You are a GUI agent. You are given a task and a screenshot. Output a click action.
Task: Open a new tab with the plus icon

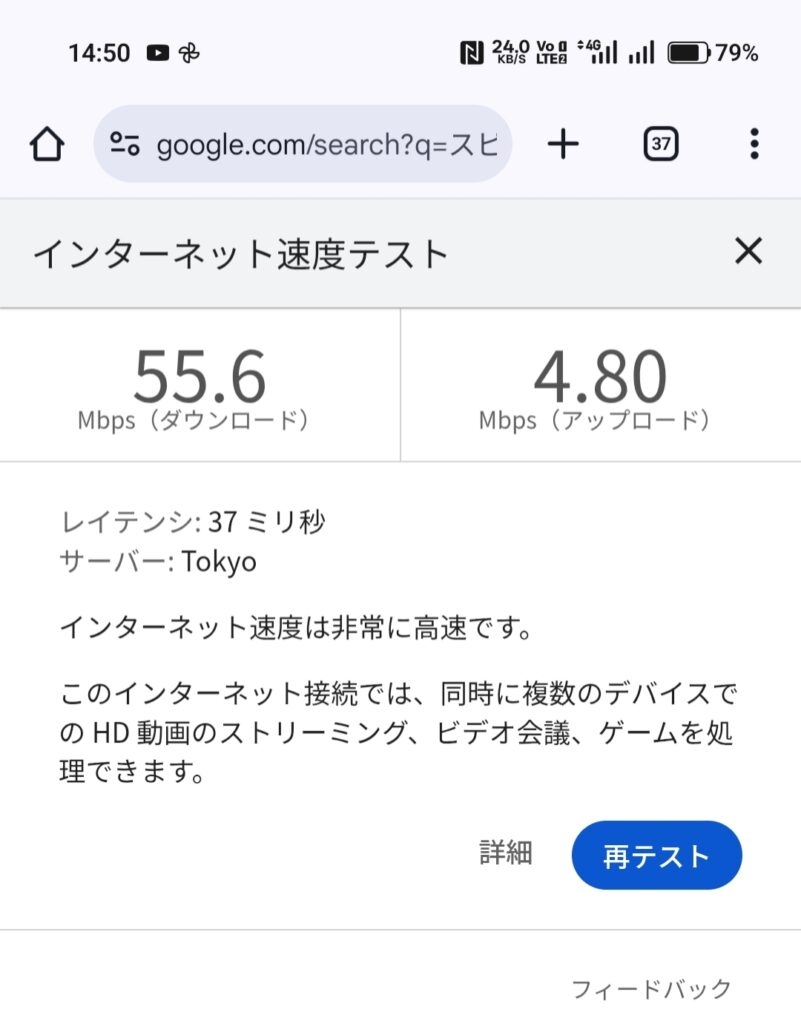[x=564, y=145]
